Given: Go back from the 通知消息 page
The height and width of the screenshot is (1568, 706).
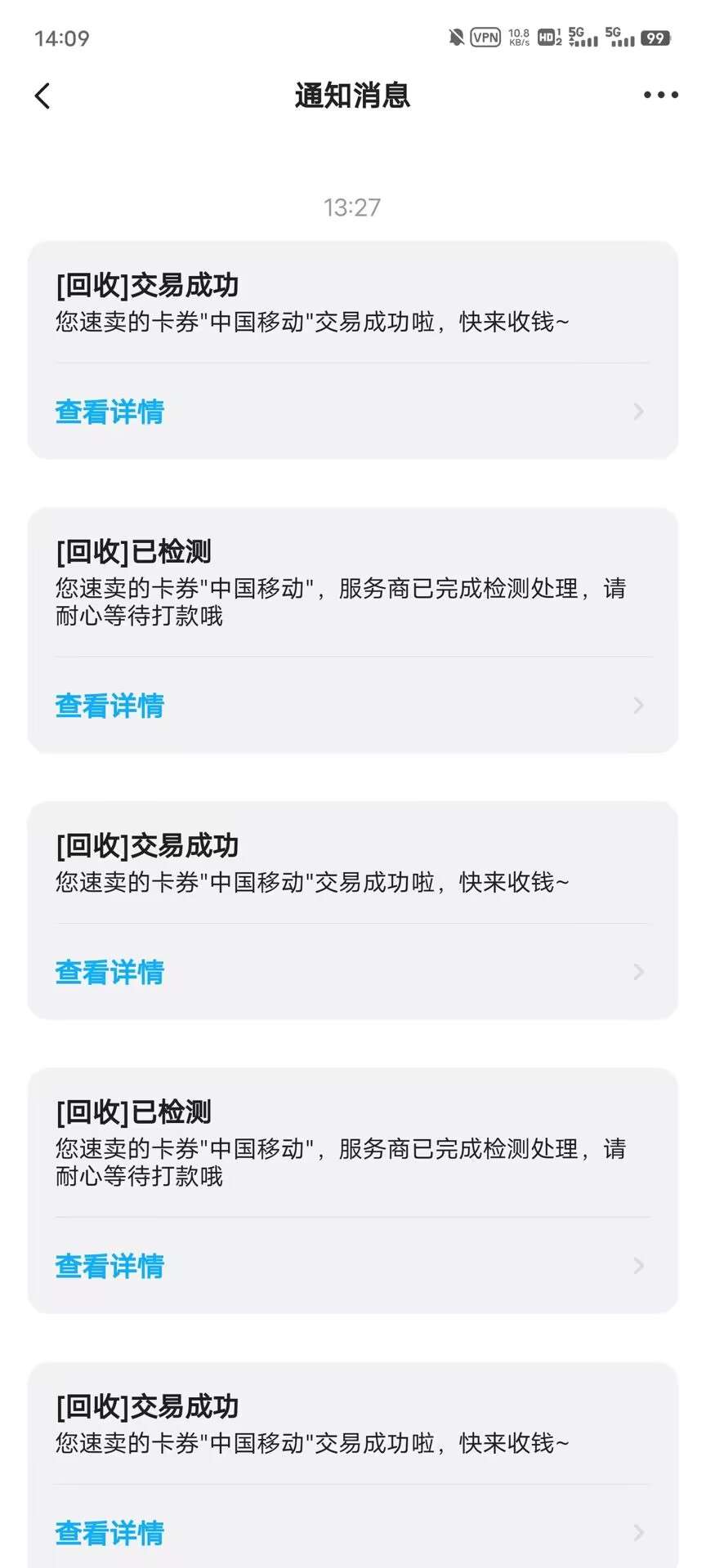Looking at the screenshot, I should [42, 96].
